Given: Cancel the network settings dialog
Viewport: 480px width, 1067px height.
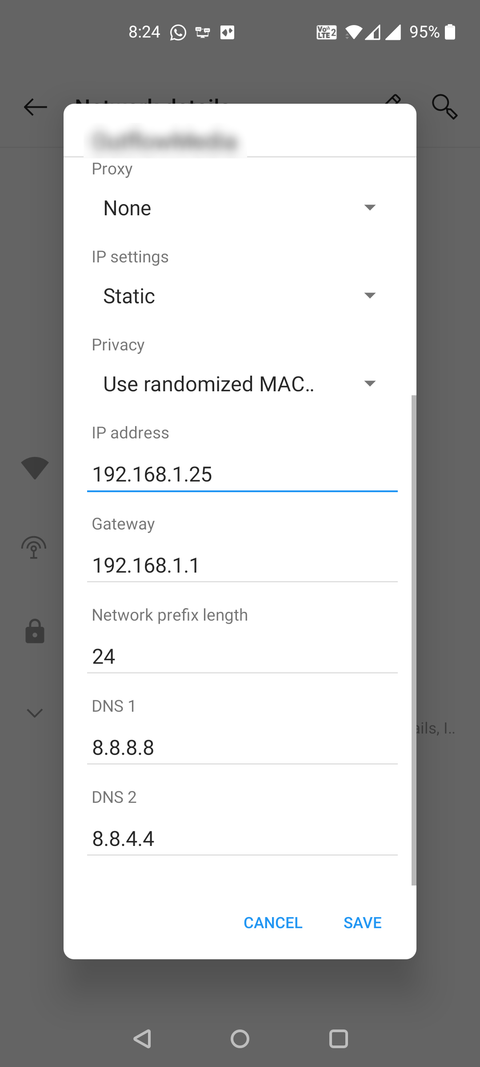Looking at the screenshot, I should click(x=273, y=923).
